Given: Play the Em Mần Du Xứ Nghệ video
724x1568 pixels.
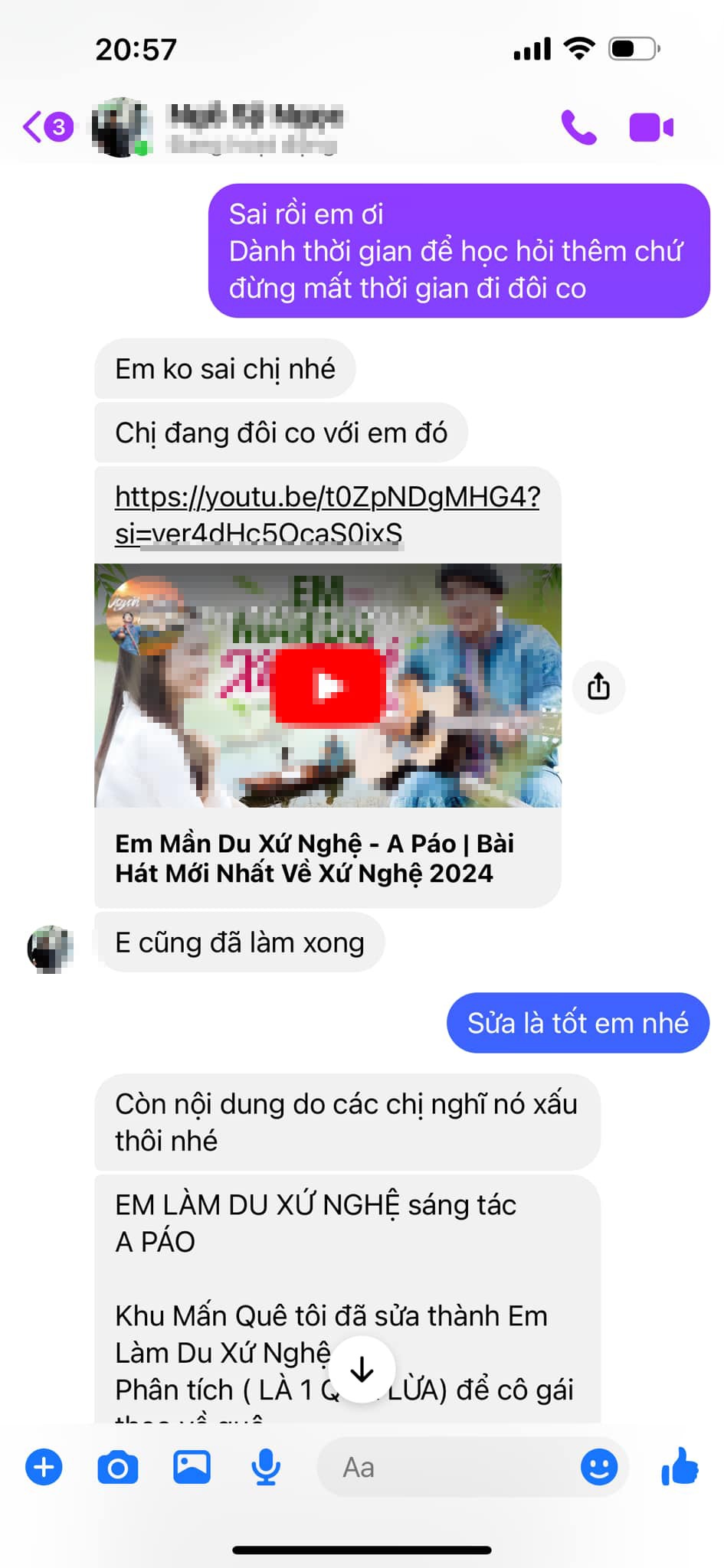Looking at the screenshot, I should (328, 686).
